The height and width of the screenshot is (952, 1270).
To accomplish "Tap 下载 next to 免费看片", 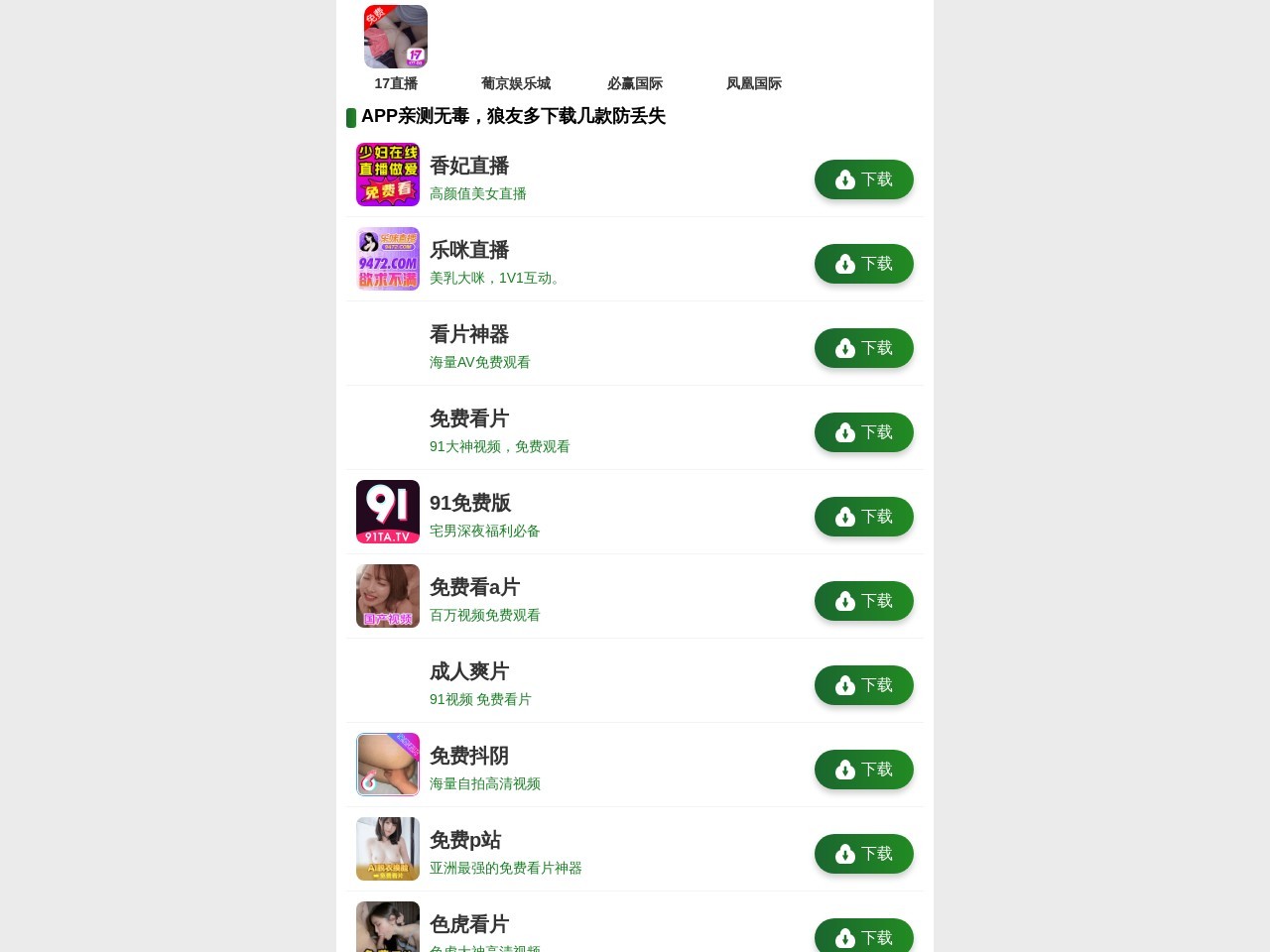I will point(863,432).
